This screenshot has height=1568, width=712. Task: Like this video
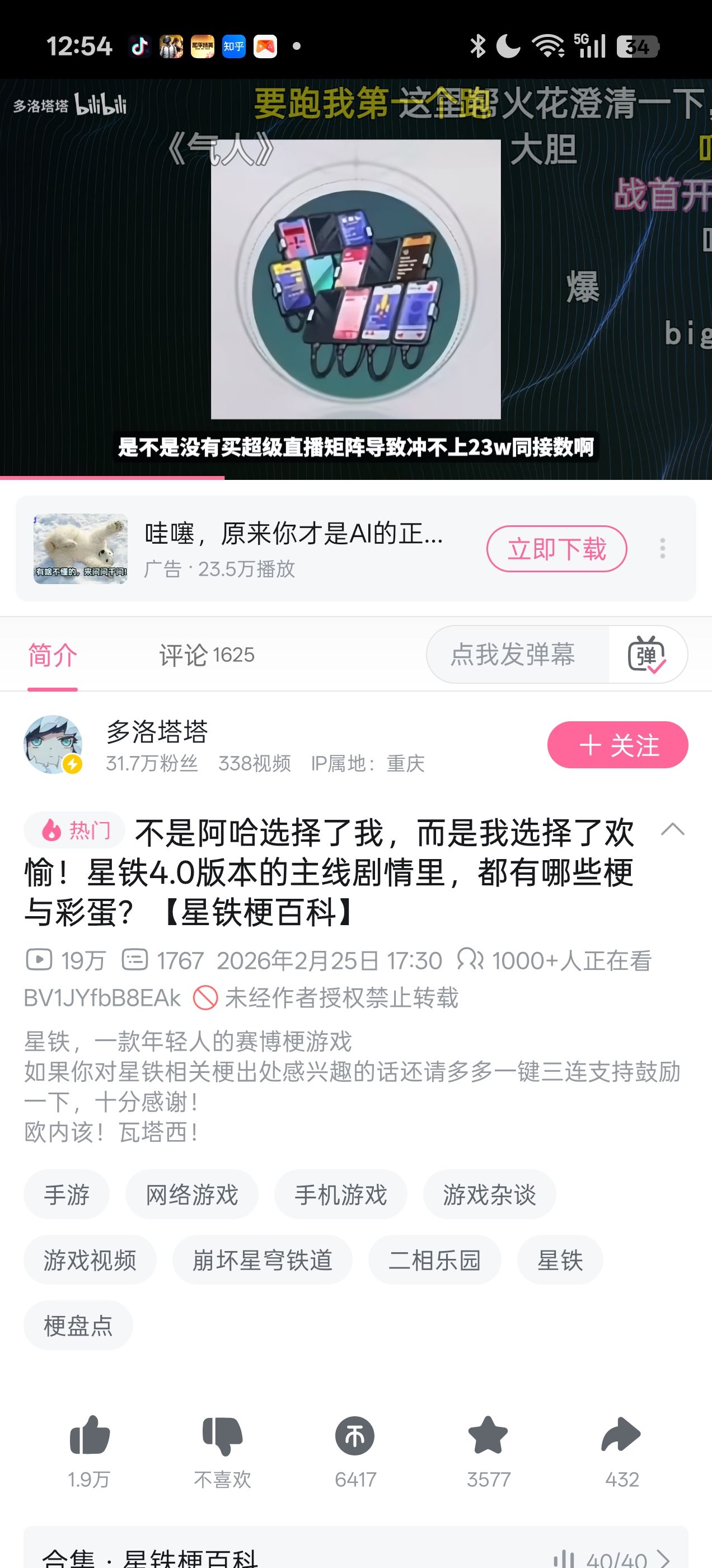click(90, 1449)
